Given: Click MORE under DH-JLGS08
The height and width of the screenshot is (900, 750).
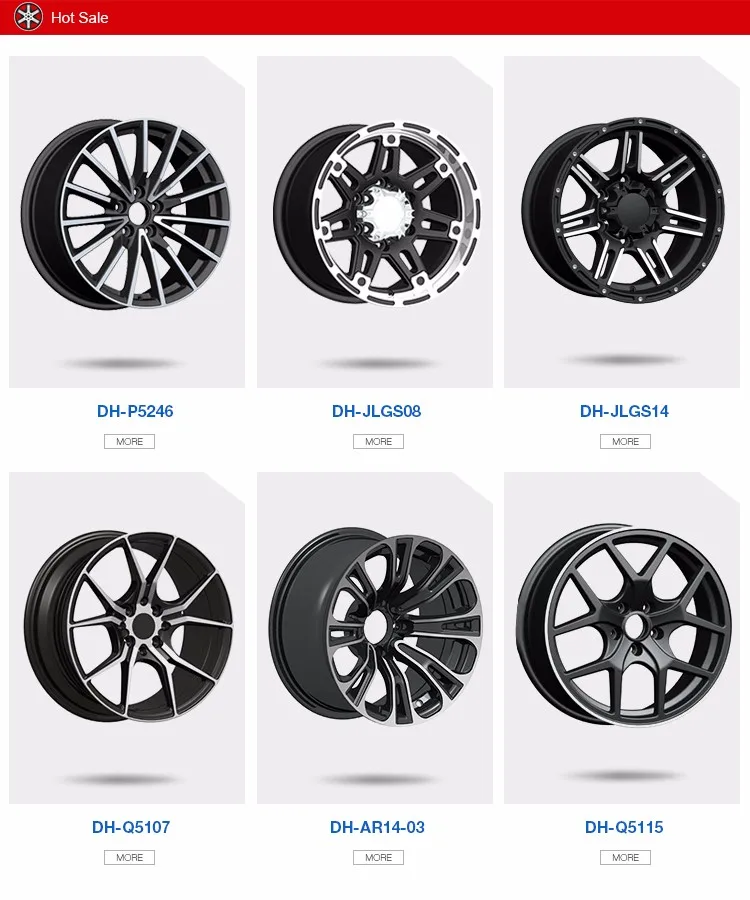Looking at the screenshot, I should click(x=376, y=441).
